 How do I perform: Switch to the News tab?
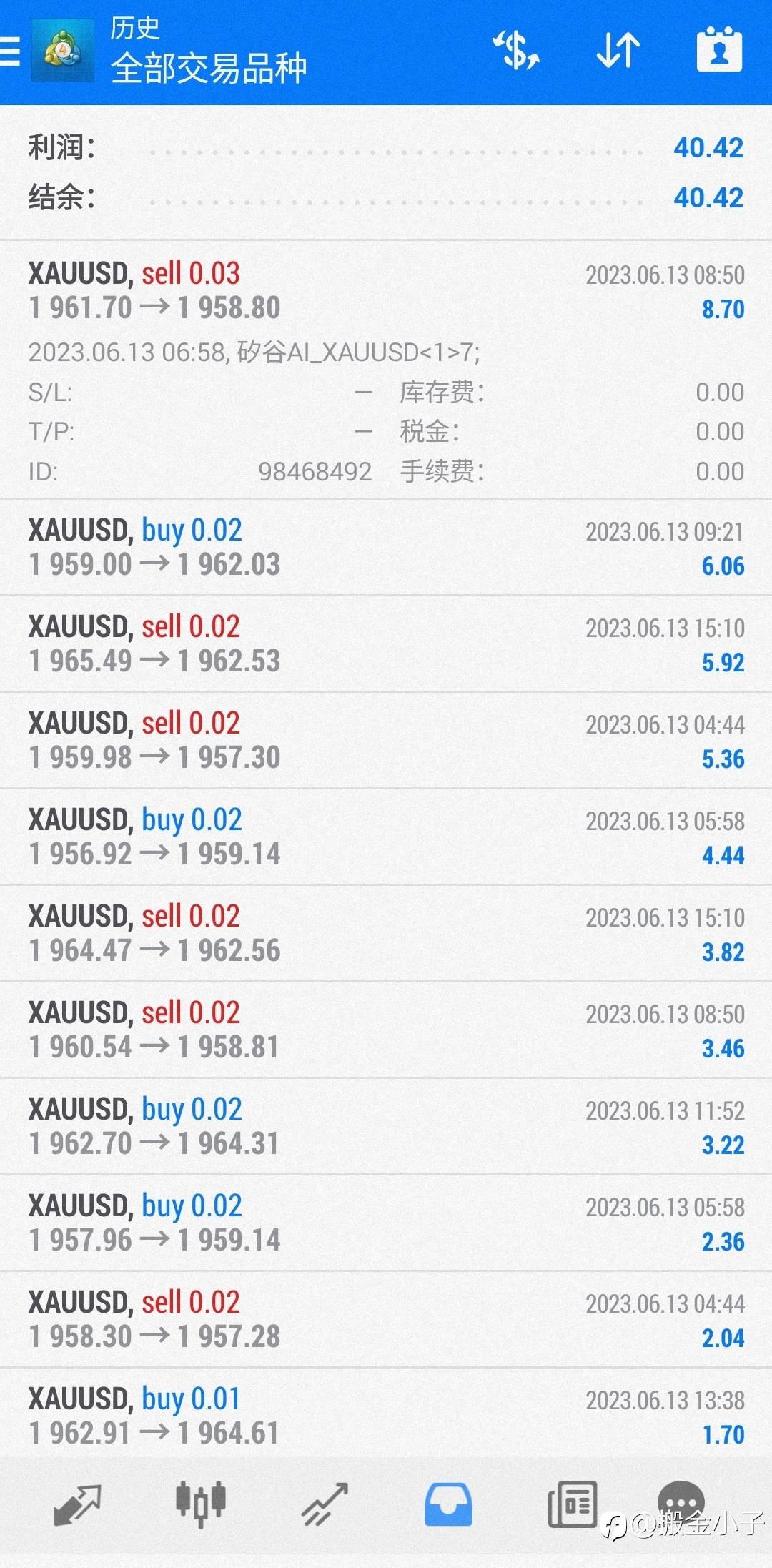(572, 1504)
